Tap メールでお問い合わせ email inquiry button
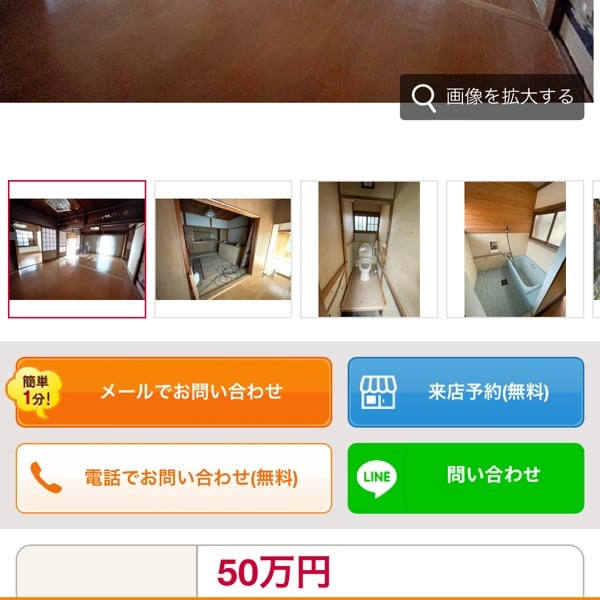Image resolution: width=600 pixels, height=600 pixels. [x=174, y=392]
